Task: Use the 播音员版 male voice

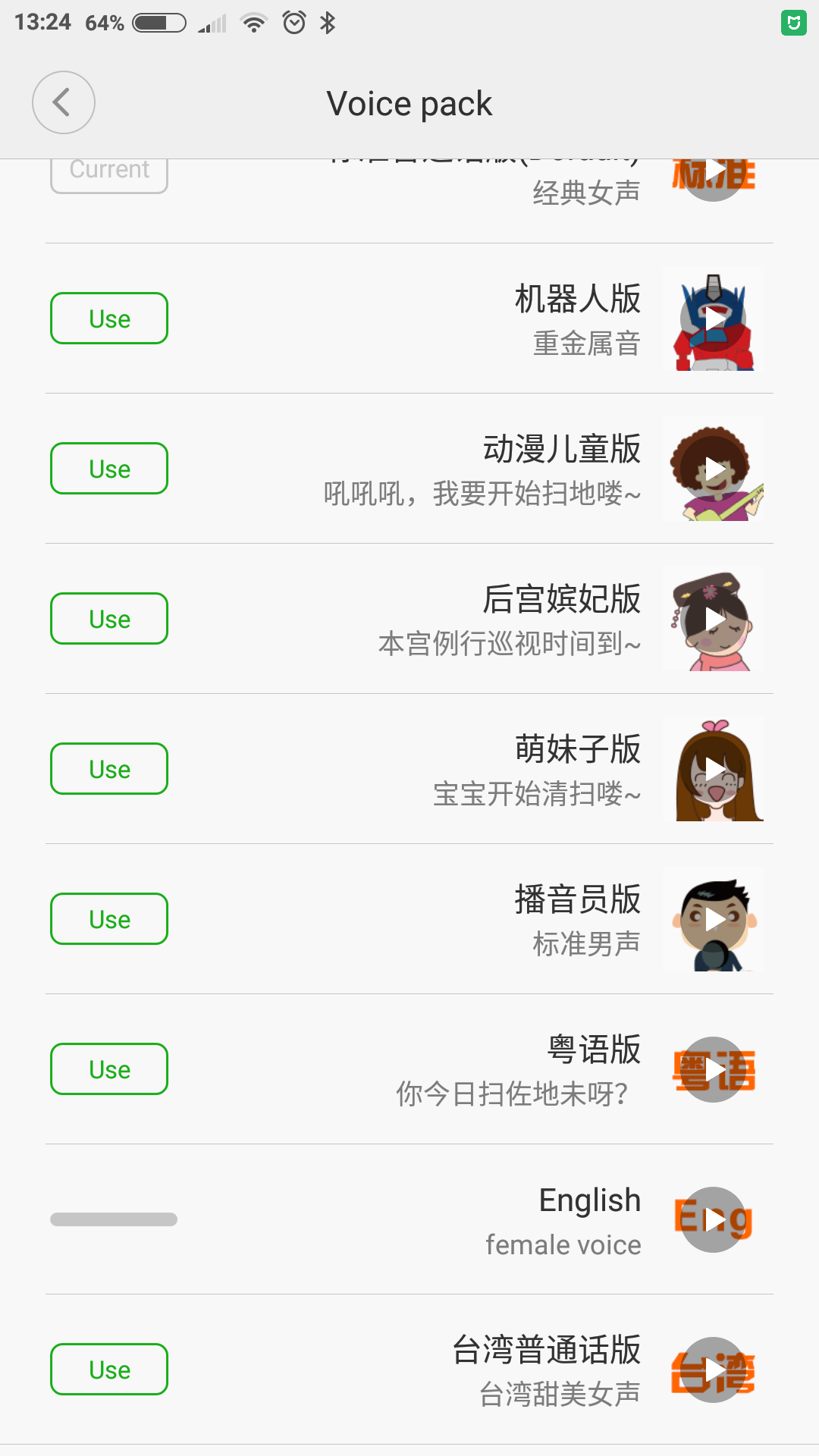Action: point(108,918)
